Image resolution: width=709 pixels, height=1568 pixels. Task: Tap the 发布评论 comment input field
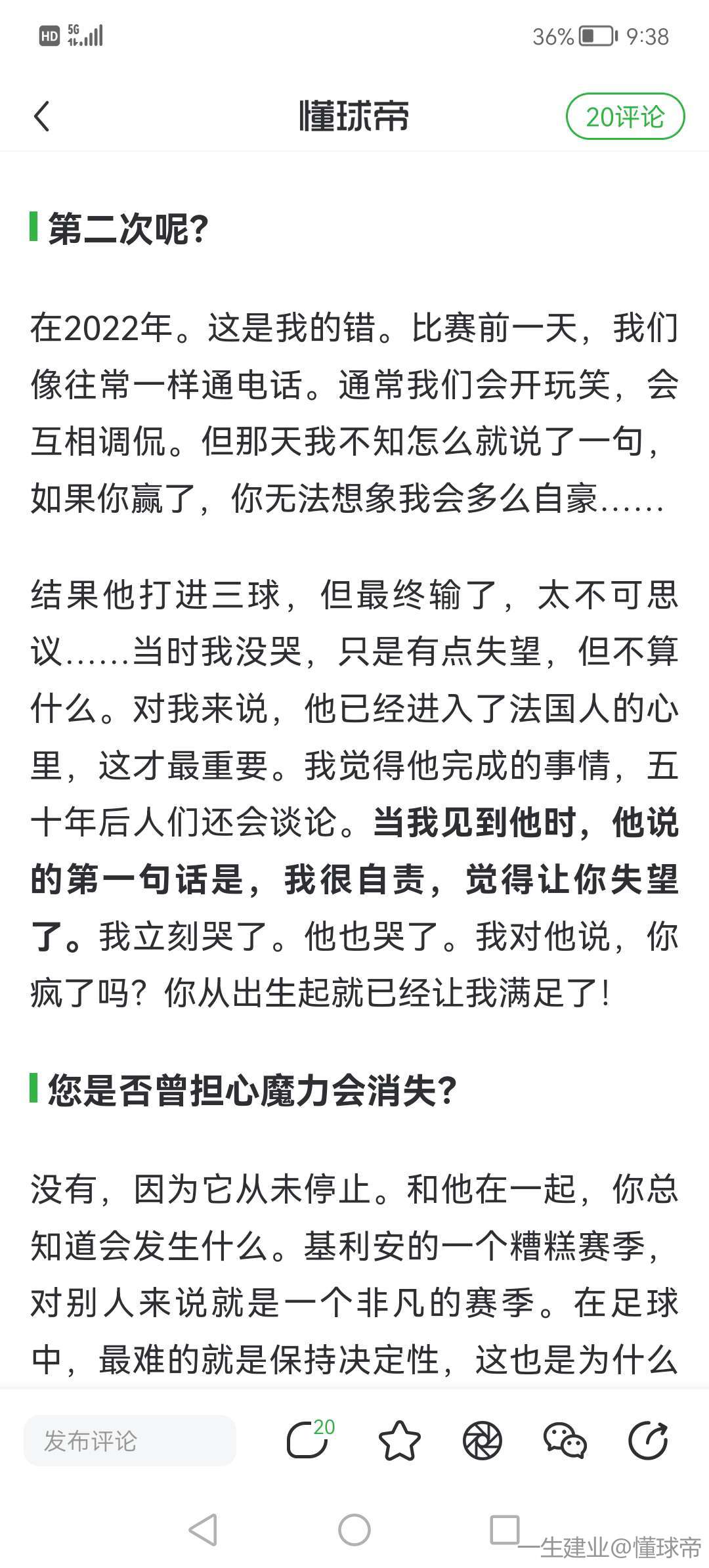tap(129, 1441)
